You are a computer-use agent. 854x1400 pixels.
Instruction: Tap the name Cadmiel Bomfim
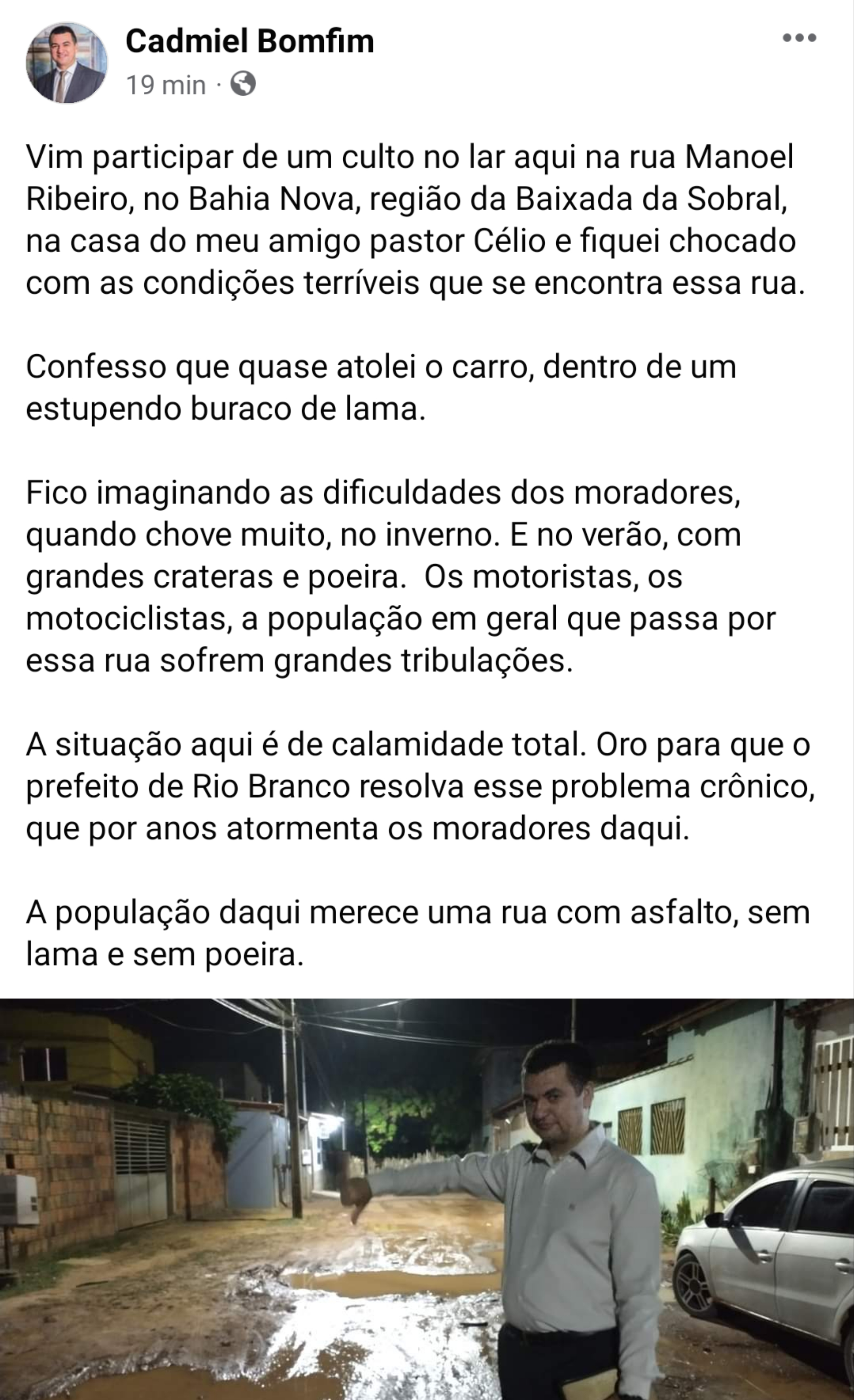pos(249,42)
